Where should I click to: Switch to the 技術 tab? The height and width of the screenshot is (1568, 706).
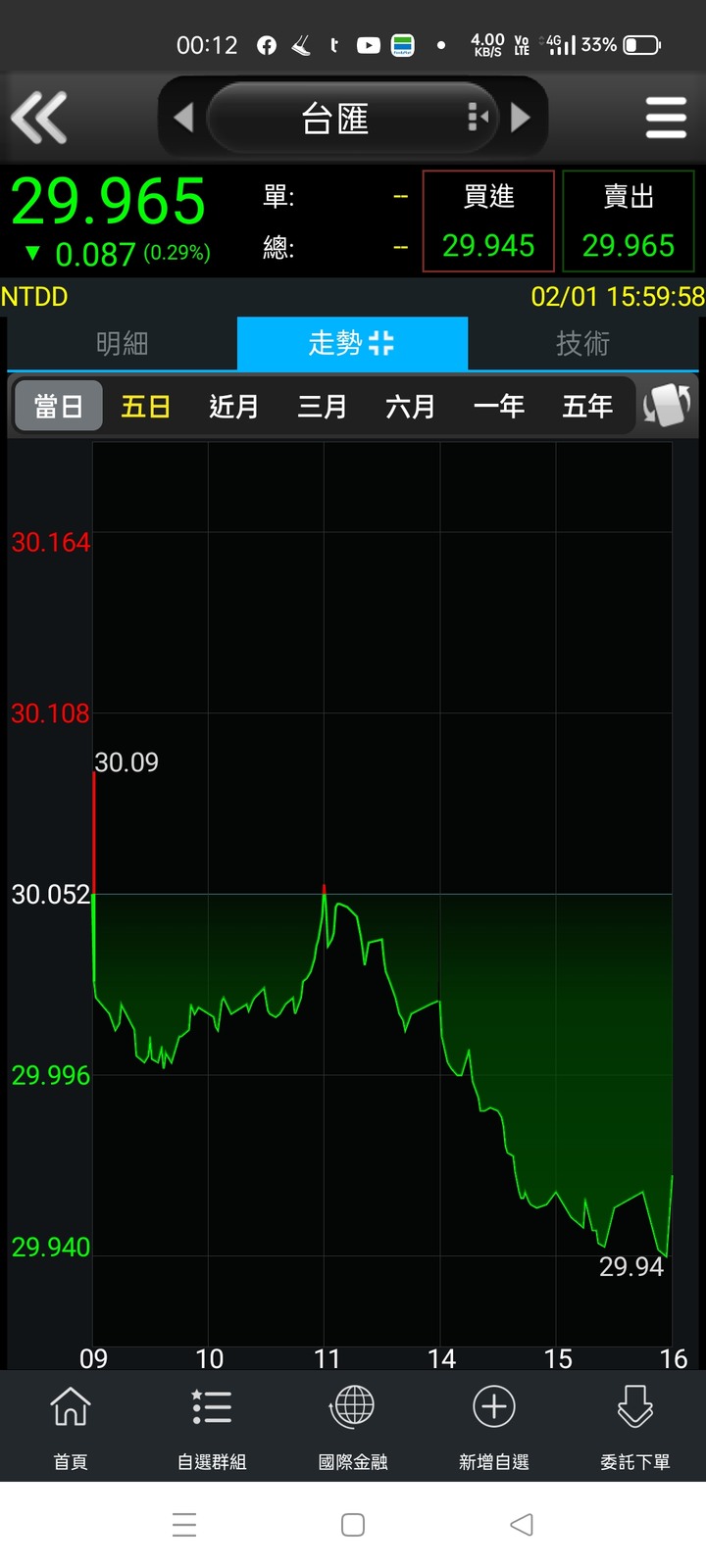coord(582,343)
